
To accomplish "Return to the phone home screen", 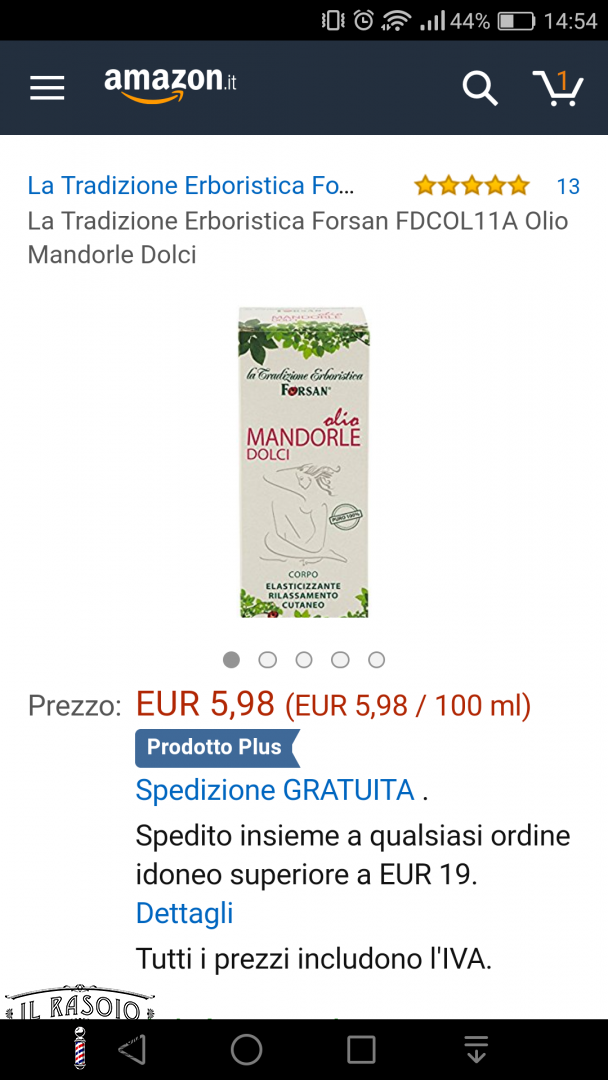I will coord(247,1049).
